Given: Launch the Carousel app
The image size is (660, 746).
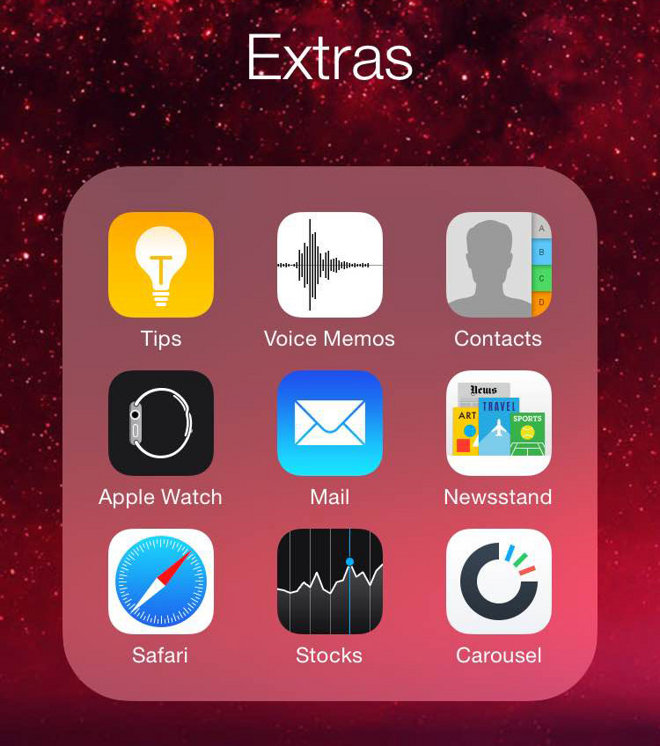Looking at the screenshot, I should tap(498, 581).
